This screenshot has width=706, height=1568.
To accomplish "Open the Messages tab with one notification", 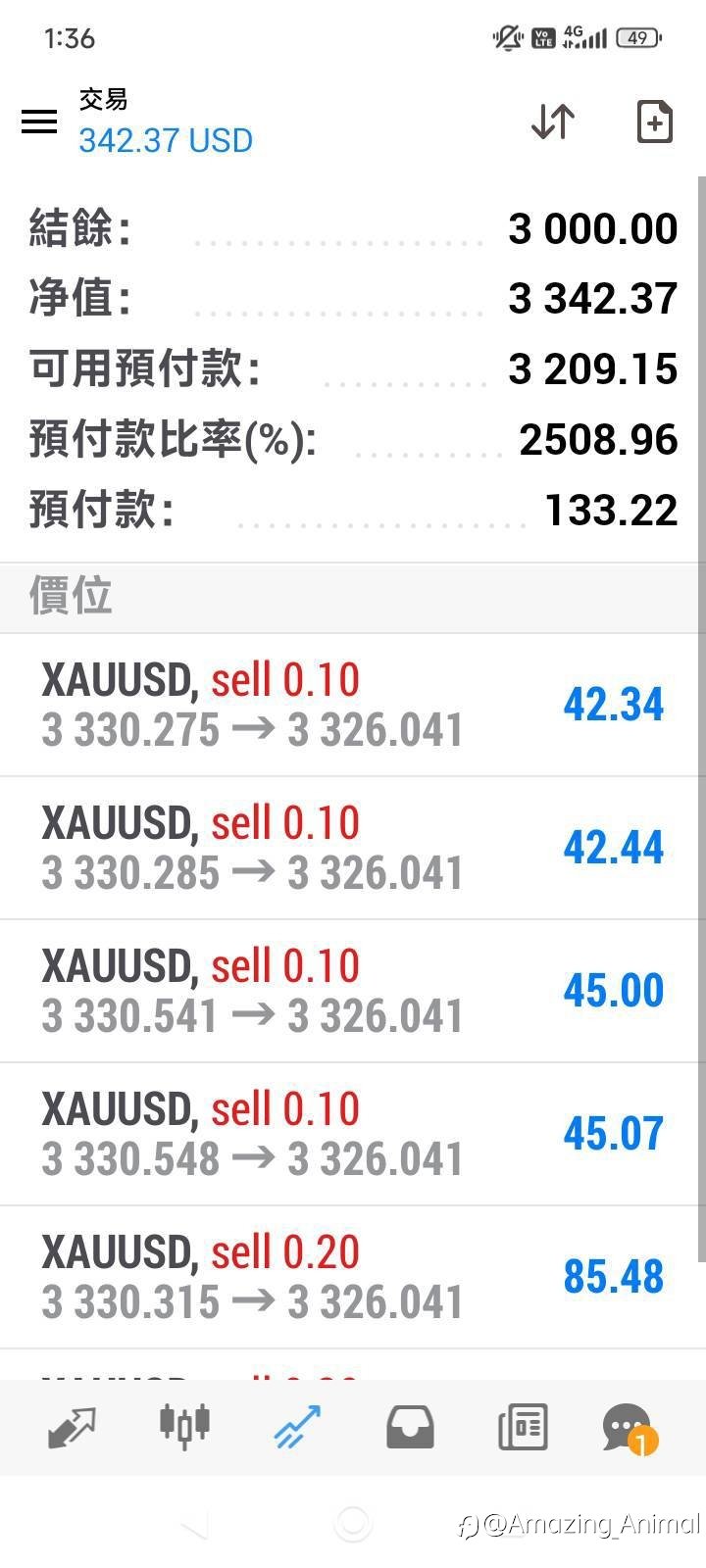I will 628,1429.
